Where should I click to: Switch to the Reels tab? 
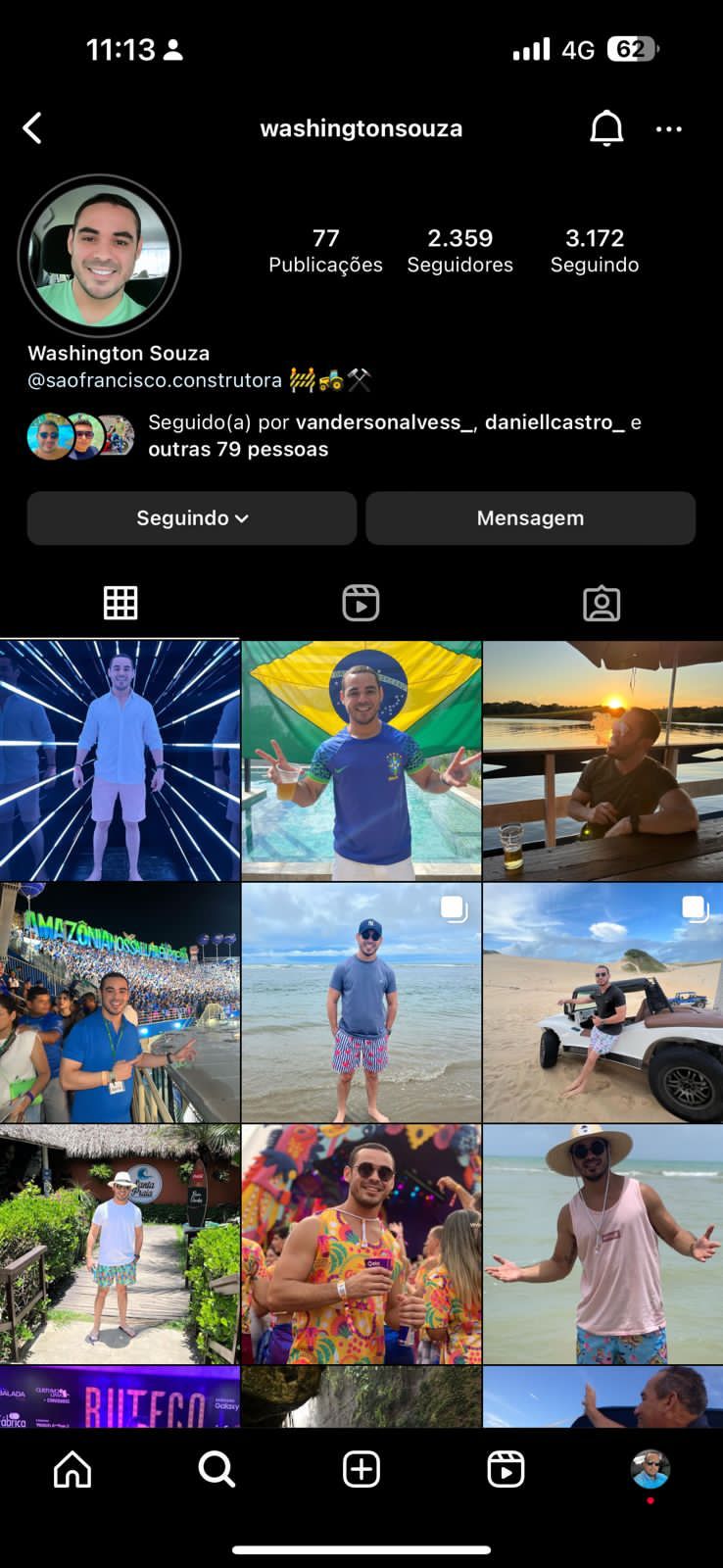point(361,603)
